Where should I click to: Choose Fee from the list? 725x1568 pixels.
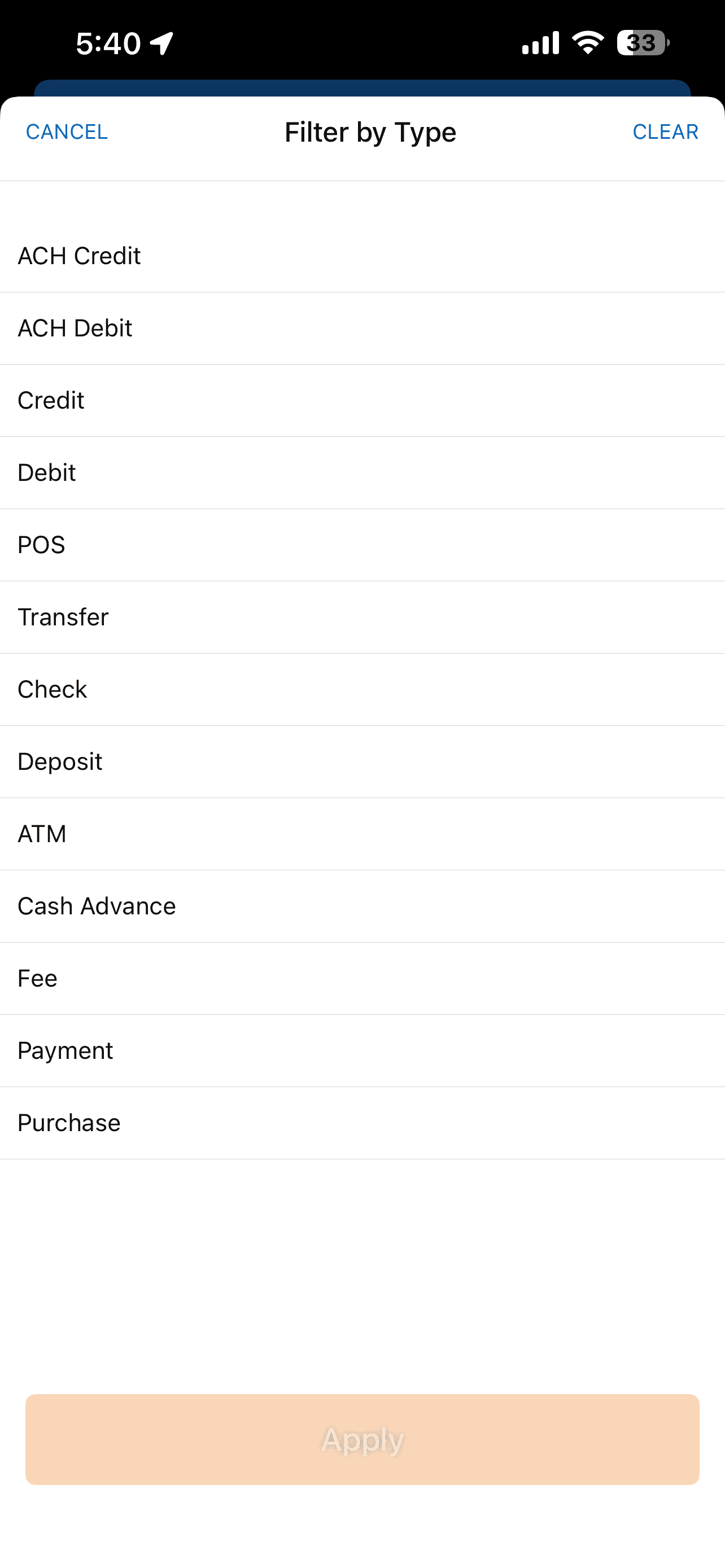[x=362, y=979]
